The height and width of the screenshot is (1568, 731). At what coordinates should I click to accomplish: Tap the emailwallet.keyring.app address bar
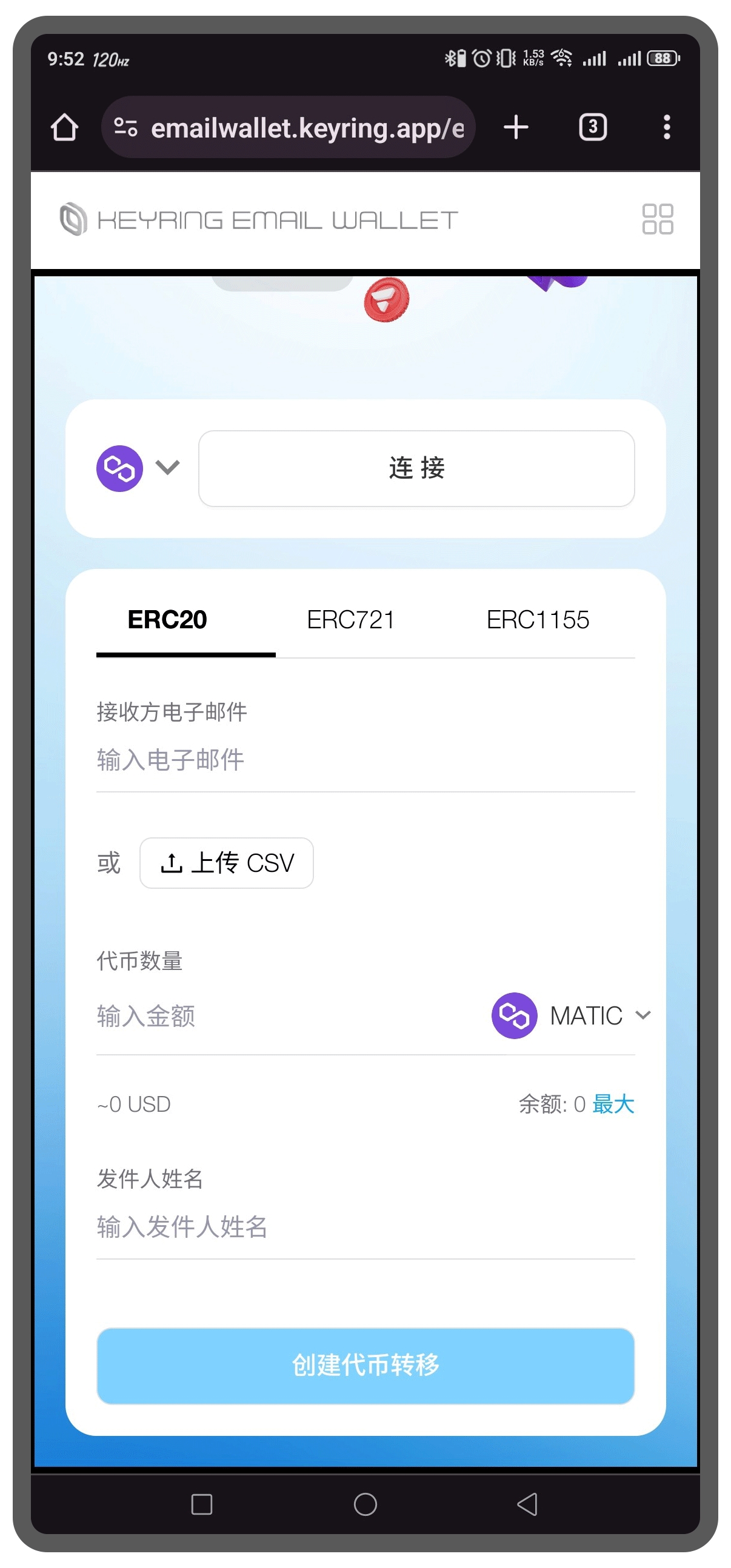click(x=298, y=128)
